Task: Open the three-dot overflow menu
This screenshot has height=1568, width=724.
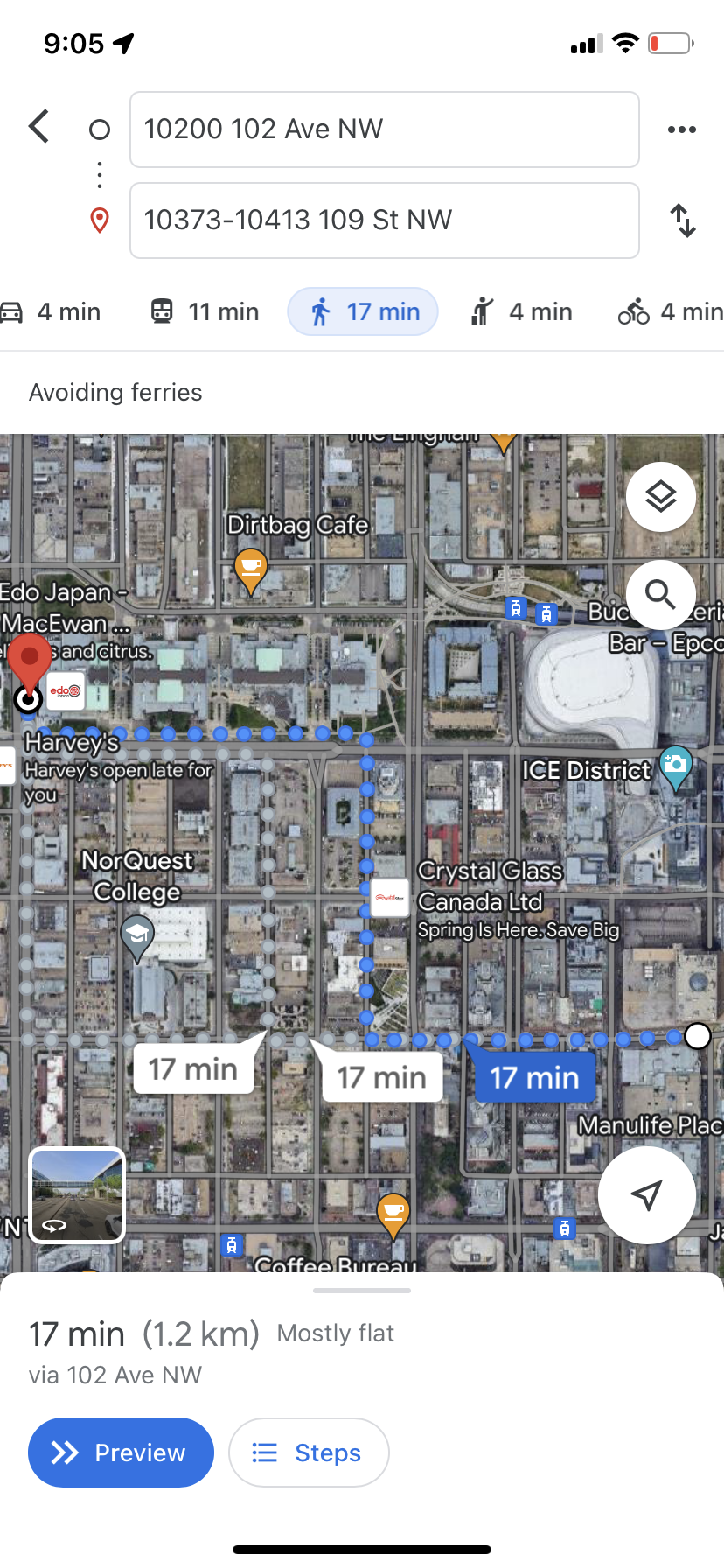Action: tap(681, 129)
